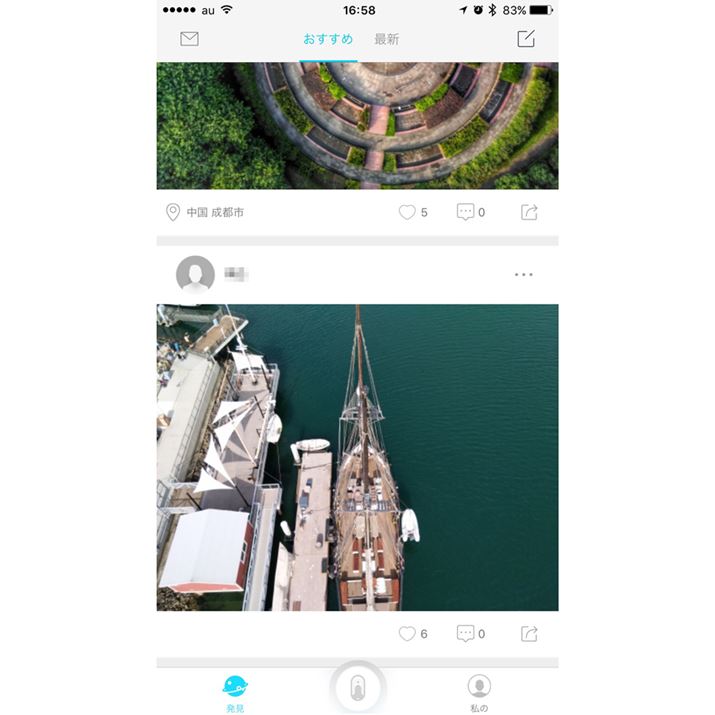Switch to the 最新 tab

pos(387,39)
